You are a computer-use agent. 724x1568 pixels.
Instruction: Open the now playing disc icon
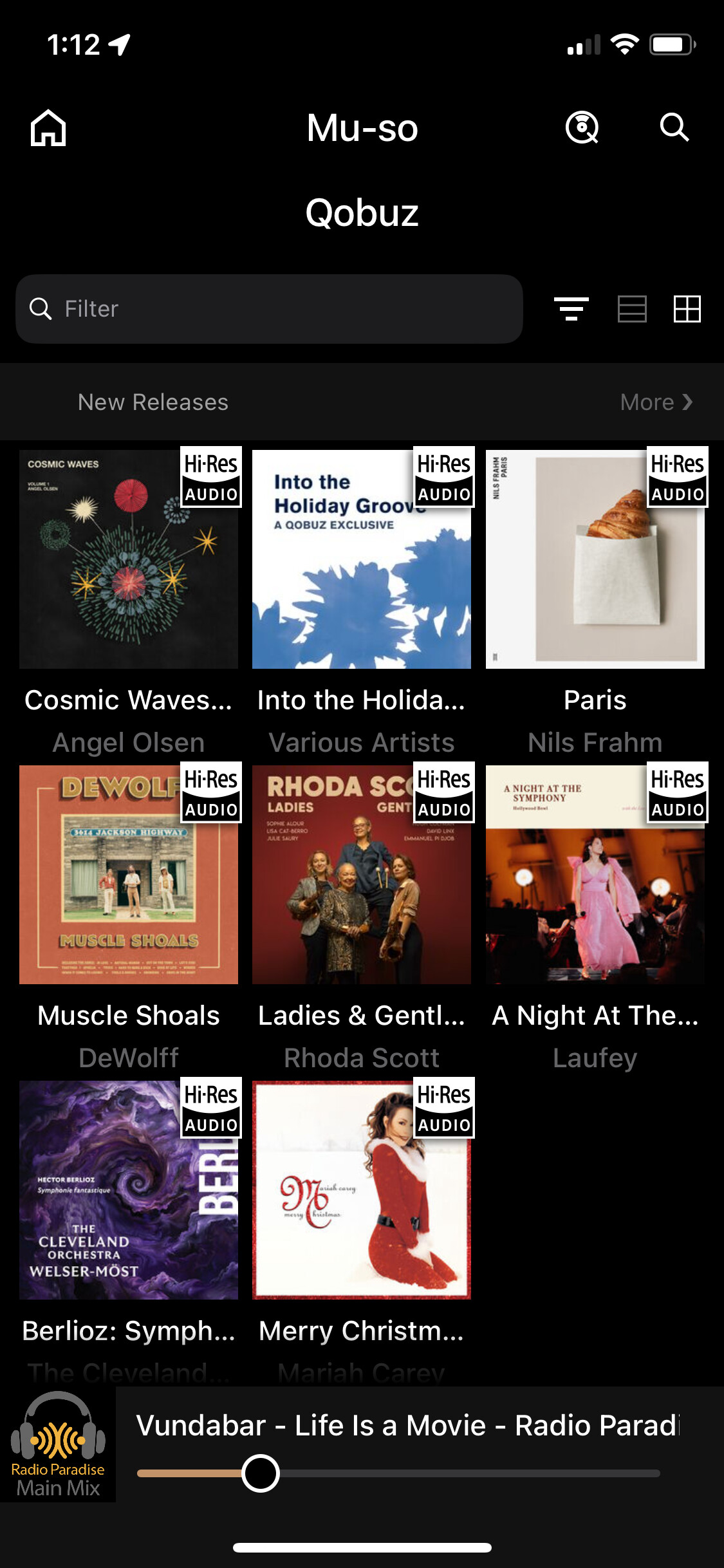(x=582, y=127)
